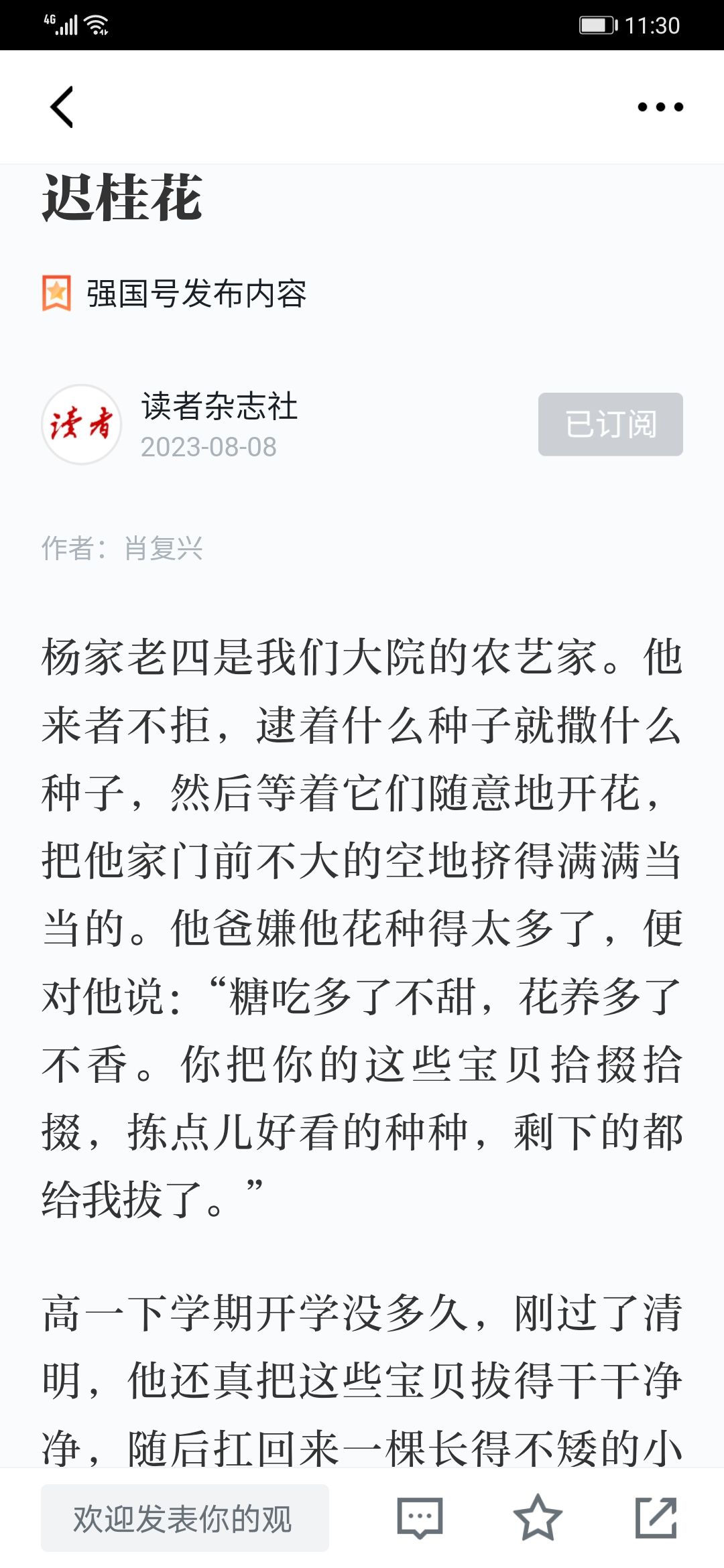724x1568 pixels.
Task: Tap the 已订阅 subscription button
Action: (x=610, y=424)
